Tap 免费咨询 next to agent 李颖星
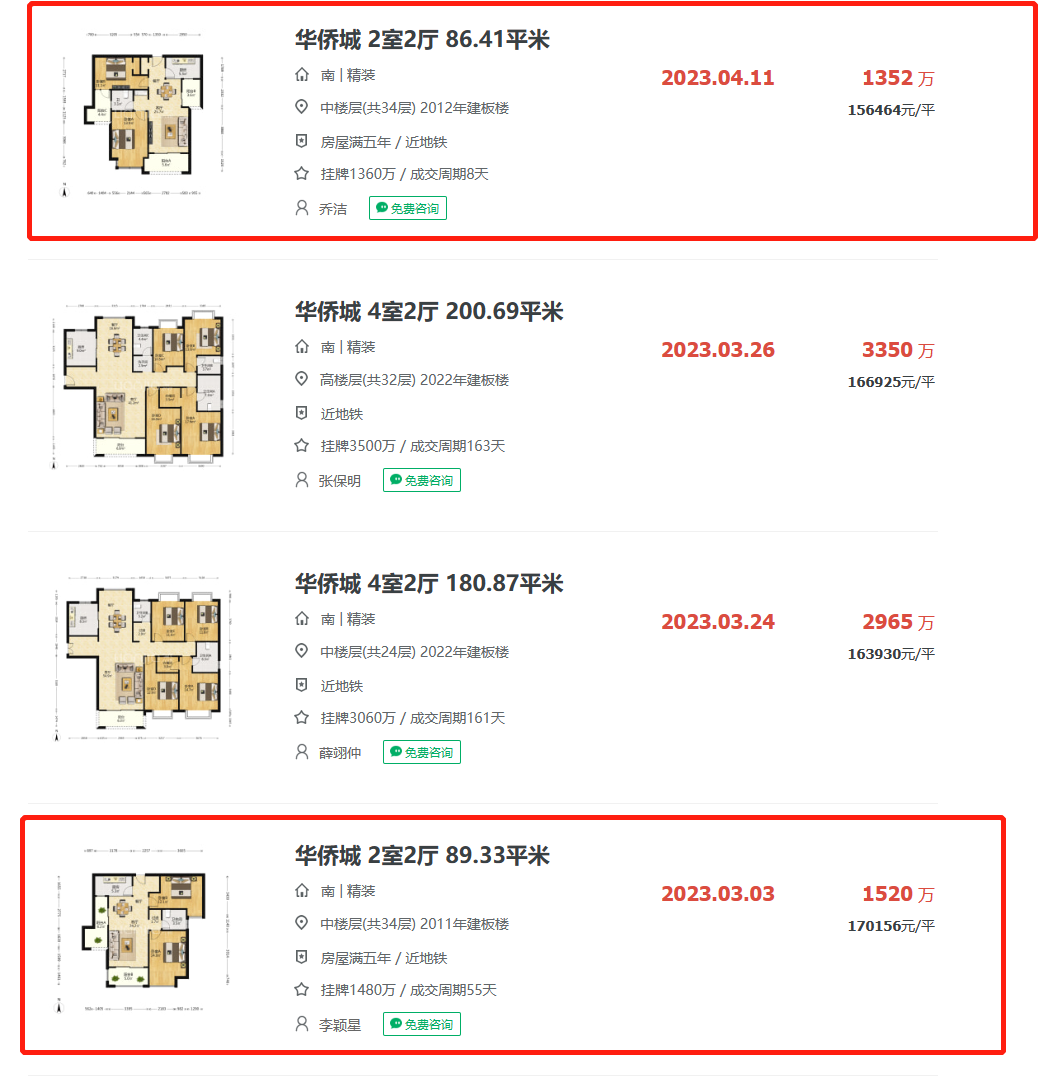The width and height of the screenshot is (1060, 1085). 422,1024
